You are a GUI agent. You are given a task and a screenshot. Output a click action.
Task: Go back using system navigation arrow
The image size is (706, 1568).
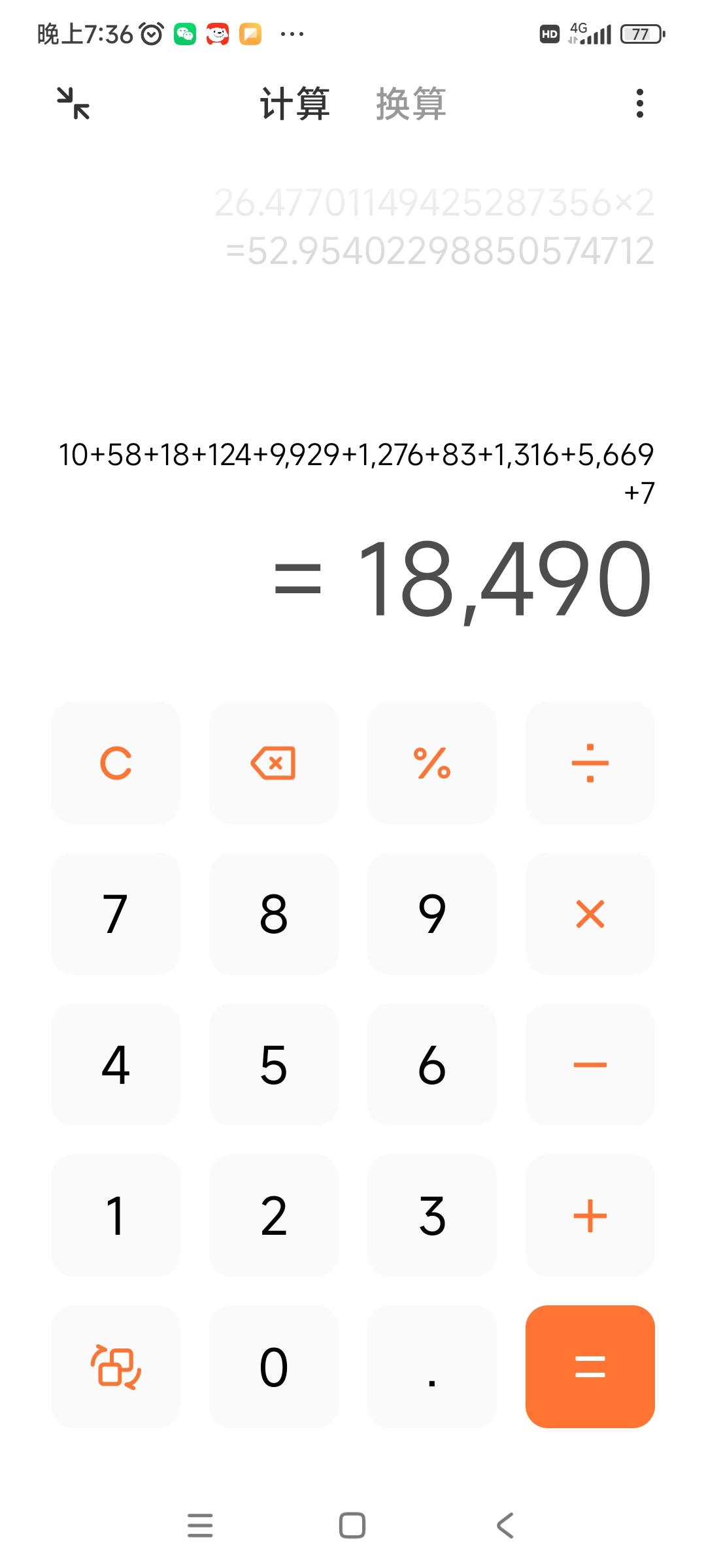pos(505,1526)
